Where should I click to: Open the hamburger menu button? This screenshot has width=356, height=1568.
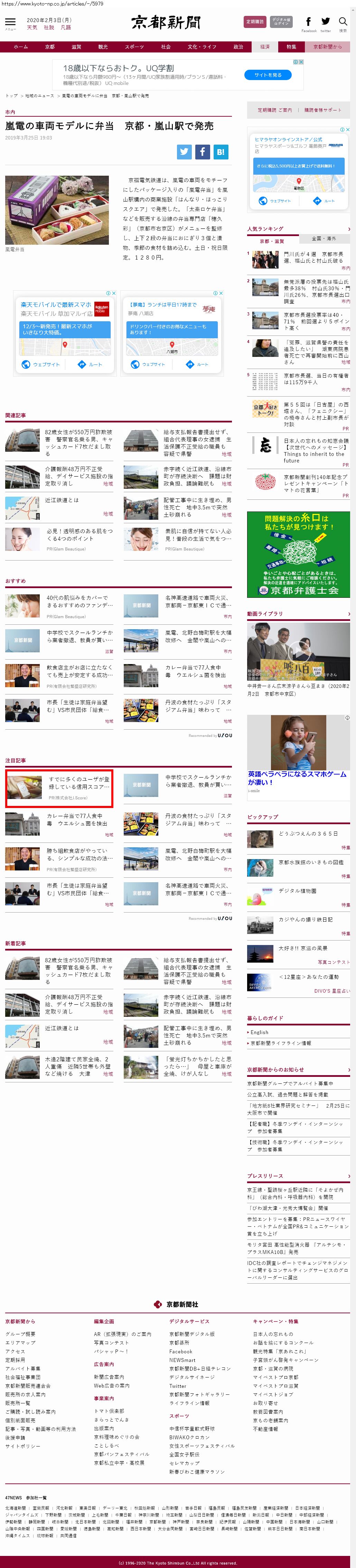(10, 22)
